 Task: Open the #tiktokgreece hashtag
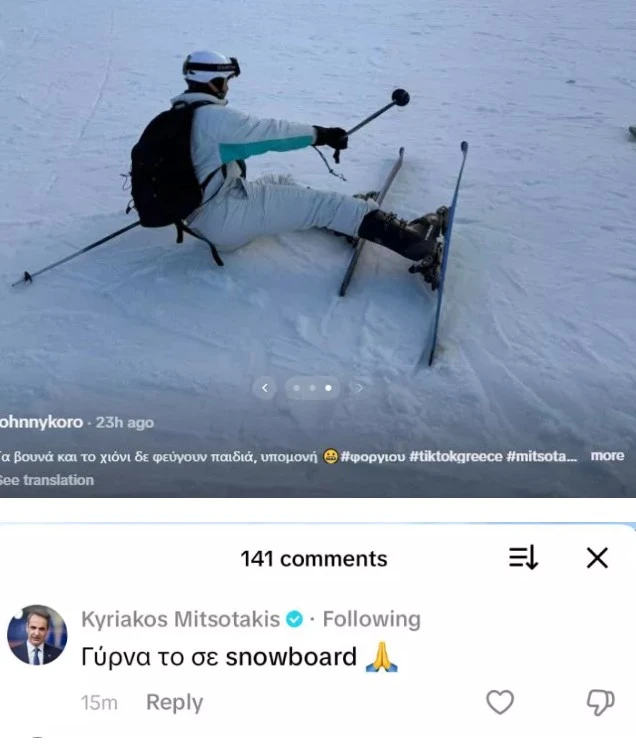tap(455, 456)
